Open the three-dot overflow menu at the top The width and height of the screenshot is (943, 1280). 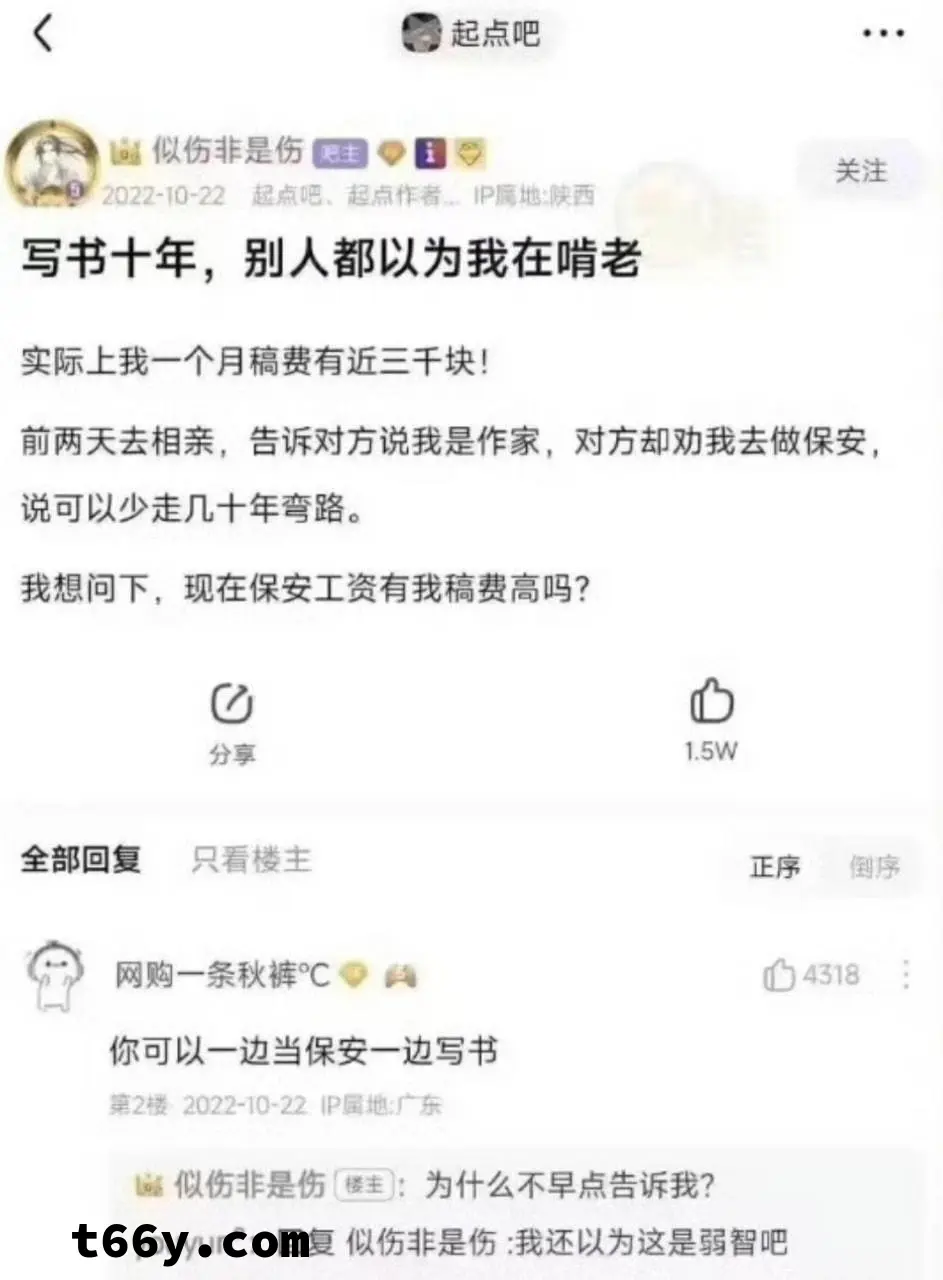tap(882, 34)
